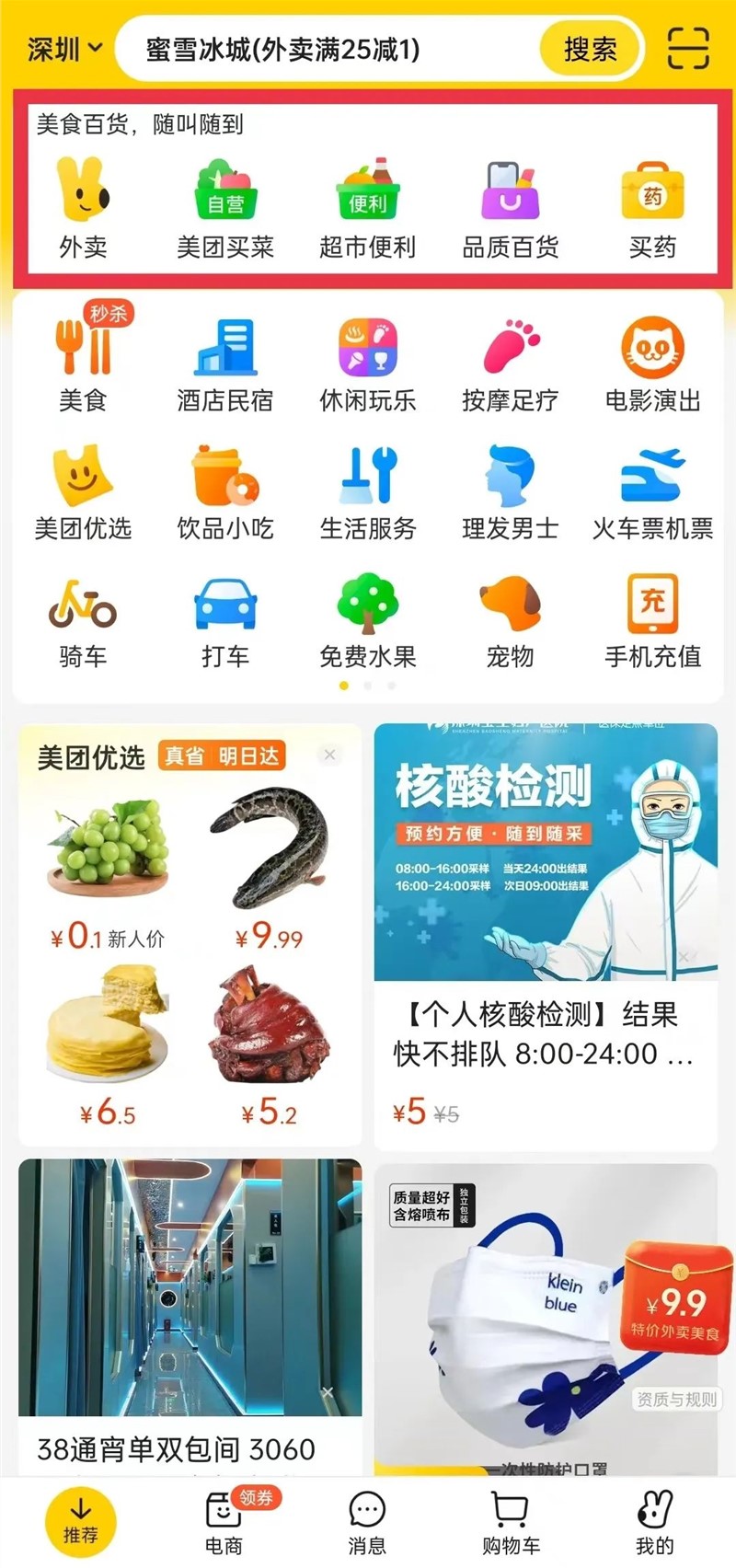Open the 外卖 delivery service icon
Image resolution: width=736 pixels, height=1568 pixels.
[81, 198]
